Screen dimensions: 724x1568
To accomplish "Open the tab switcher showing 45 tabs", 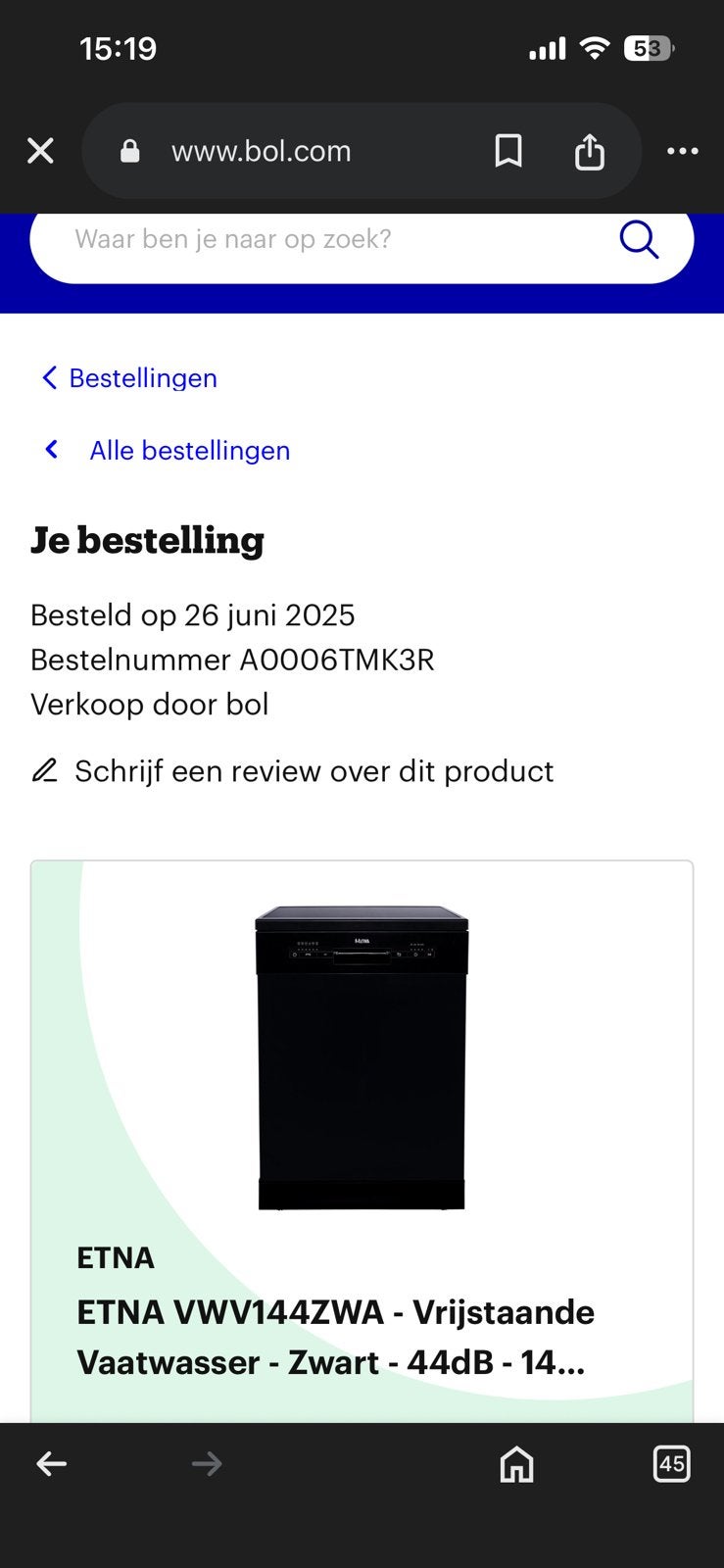I will click(671, 1464).
